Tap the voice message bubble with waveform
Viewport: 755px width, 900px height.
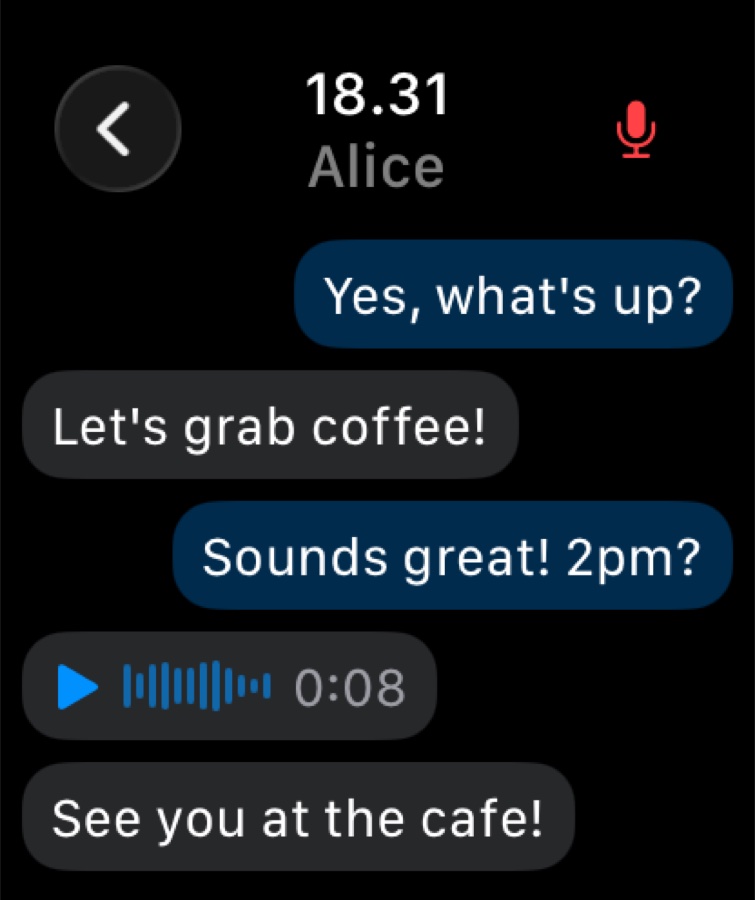(x=230, y=687)
